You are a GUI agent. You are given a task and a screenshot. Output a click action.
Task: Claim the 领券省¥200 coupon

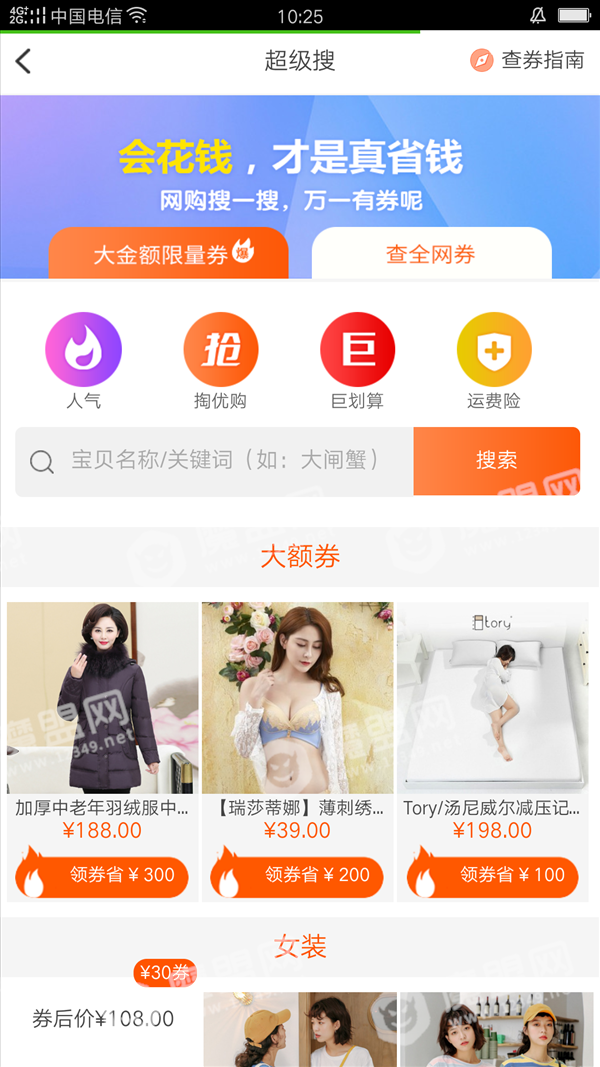point(297,875)
